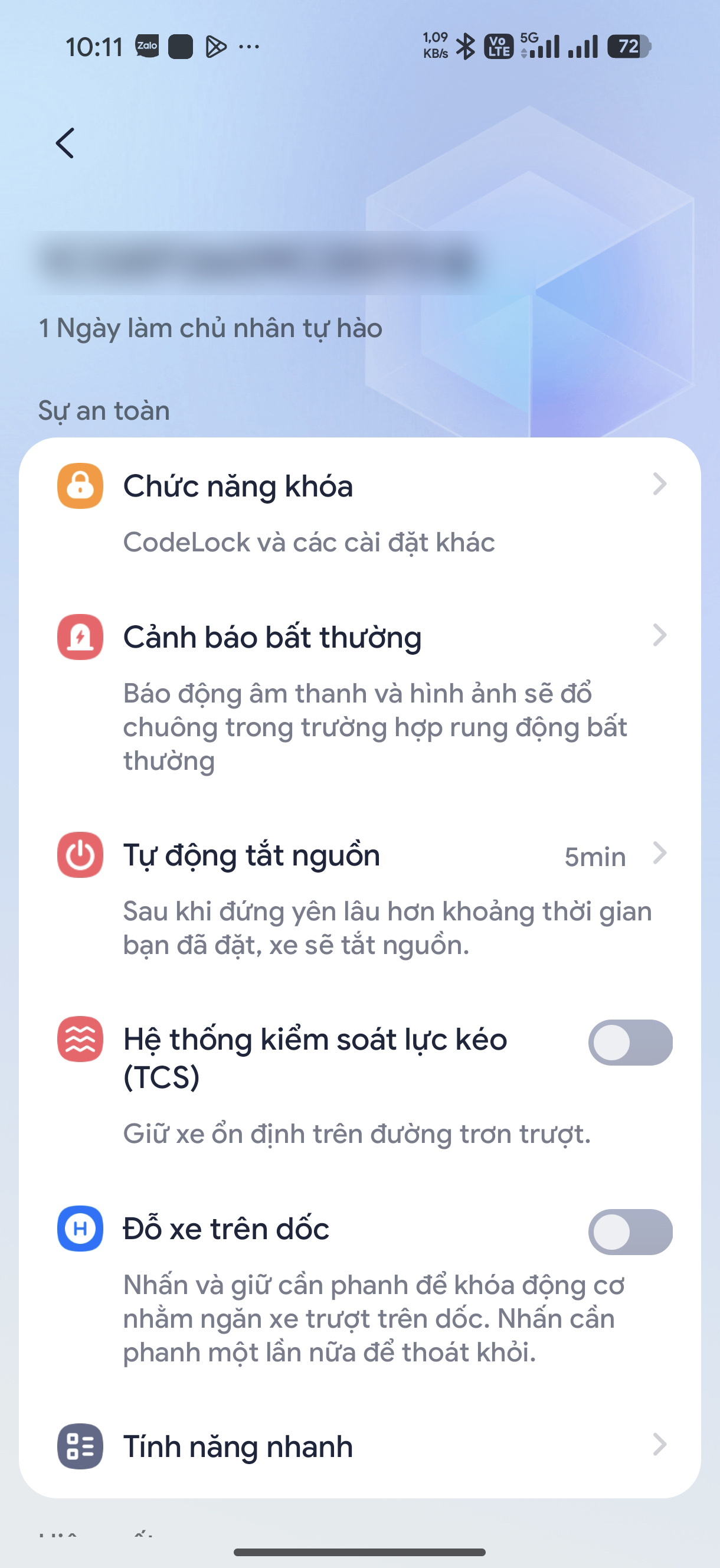The image size is (720, 1568).
Task: Turn on Đỗ xe trên dốc
Action: [x=630, y=1232]
